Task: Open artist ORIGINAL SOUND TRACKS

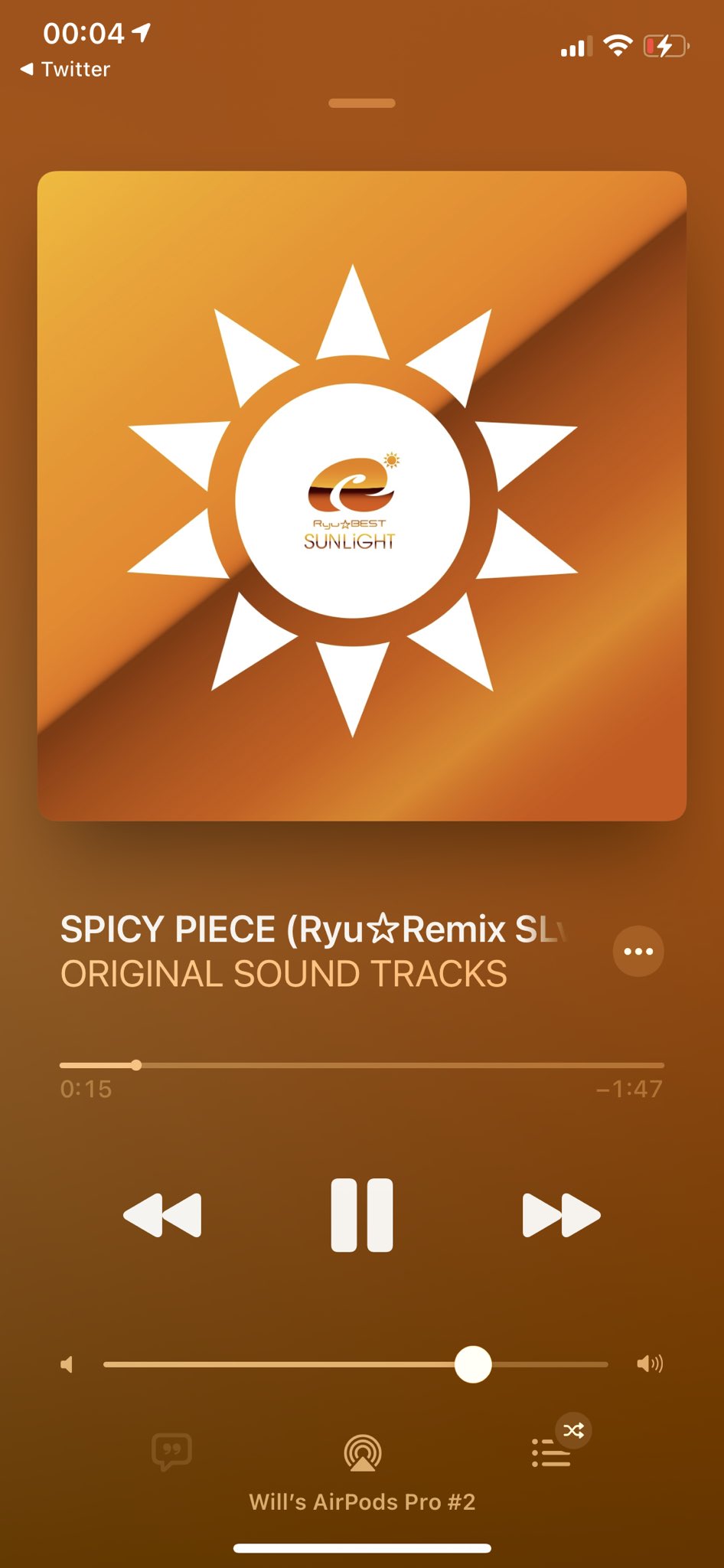Action: (x=283, y=974)
